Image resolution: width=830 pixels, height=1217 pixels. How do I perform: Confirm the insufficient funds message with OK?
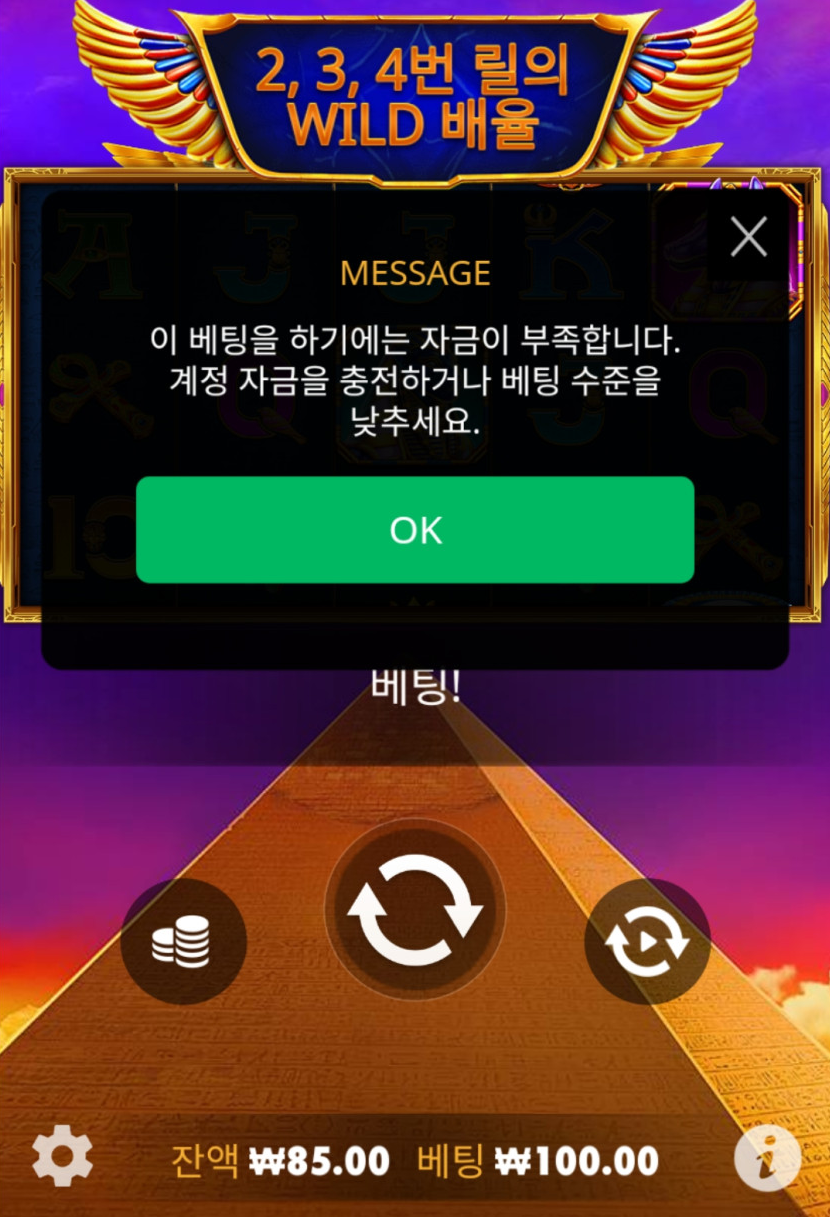click(415, 530)
